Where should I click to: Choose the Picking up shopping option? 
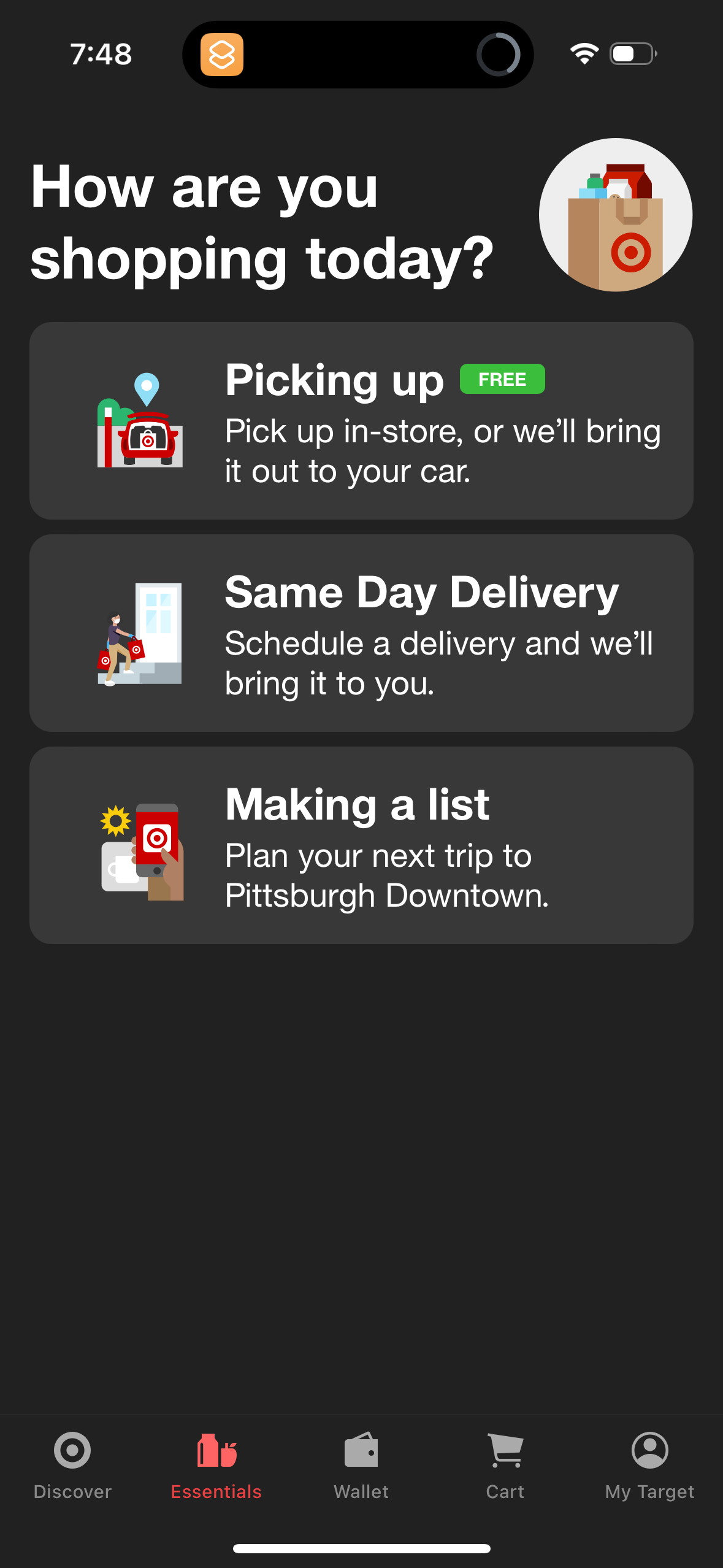tap(361, 420)
